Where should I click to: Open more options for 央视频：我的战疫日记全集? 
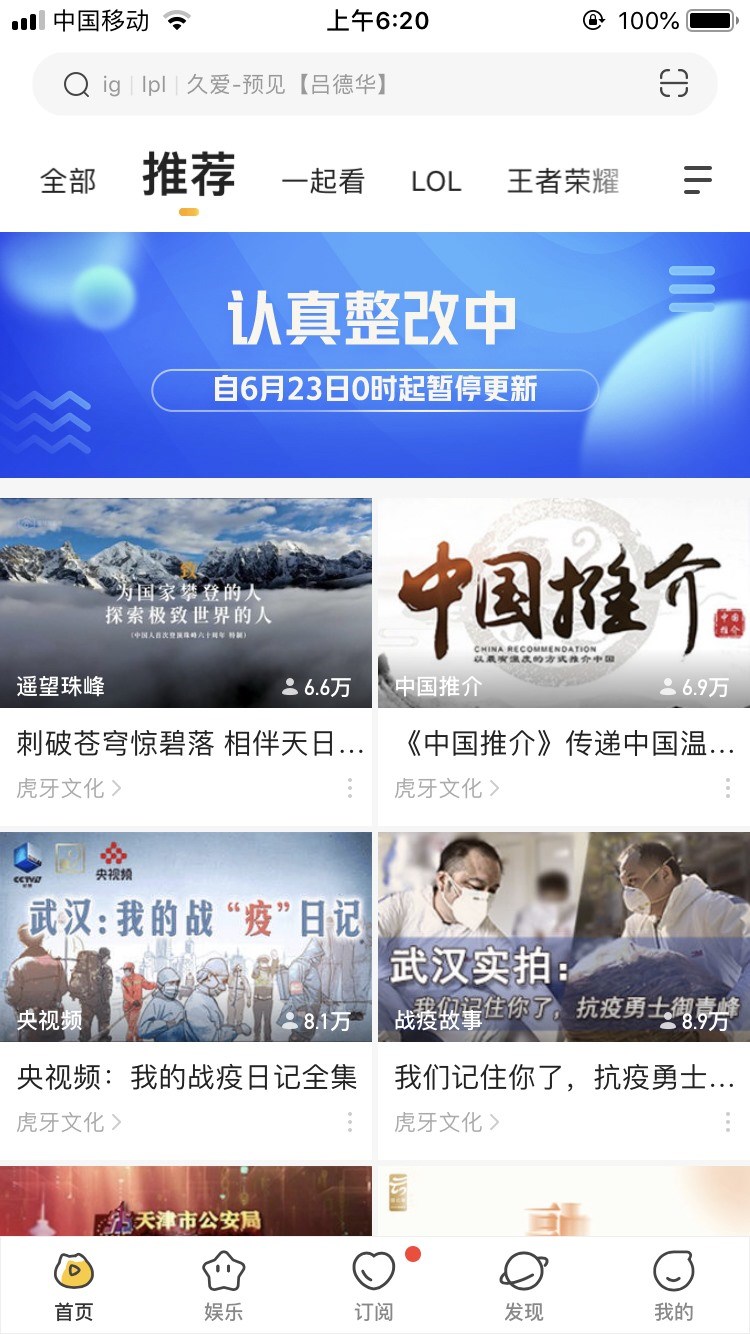click(349, 1122)
